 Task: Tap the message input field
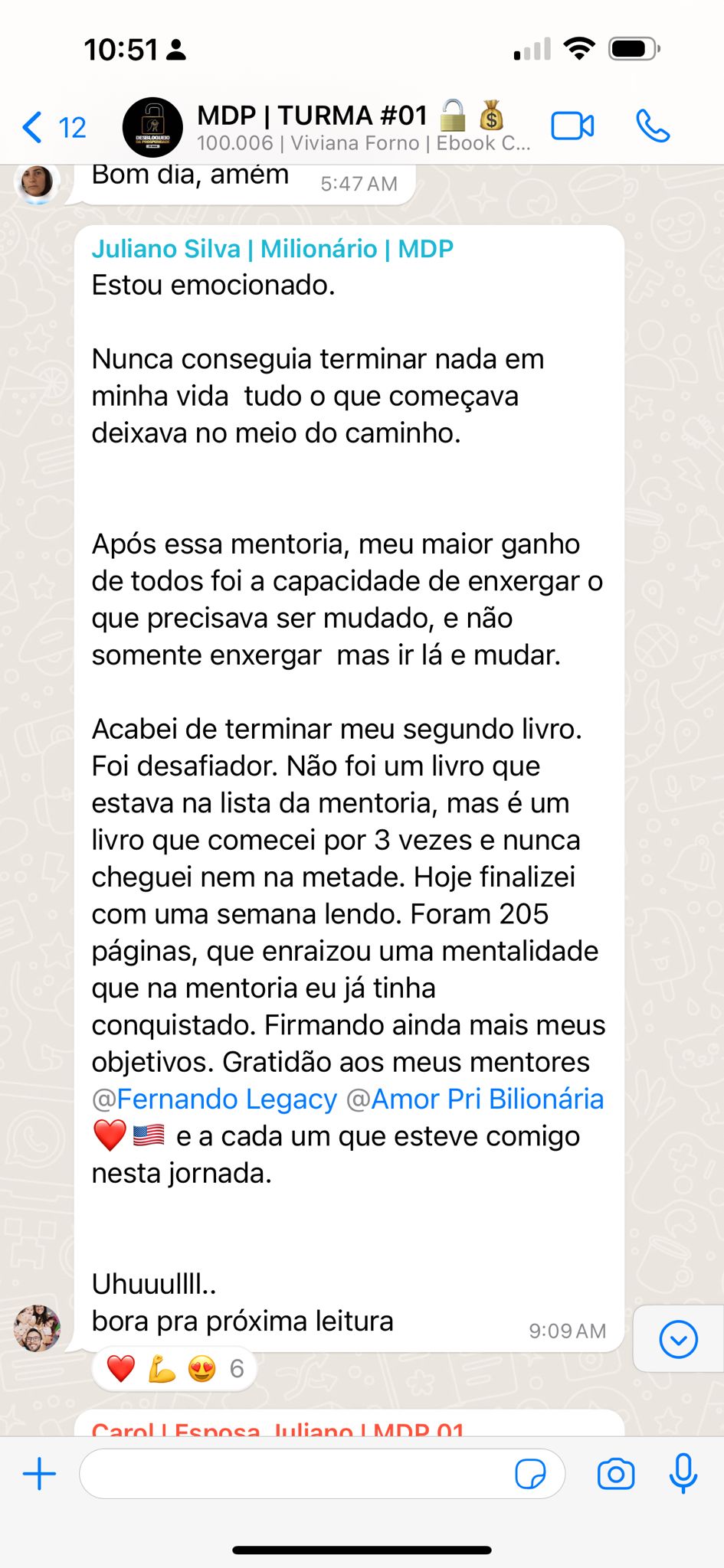pyautogui.click(x=295, y=1474)
